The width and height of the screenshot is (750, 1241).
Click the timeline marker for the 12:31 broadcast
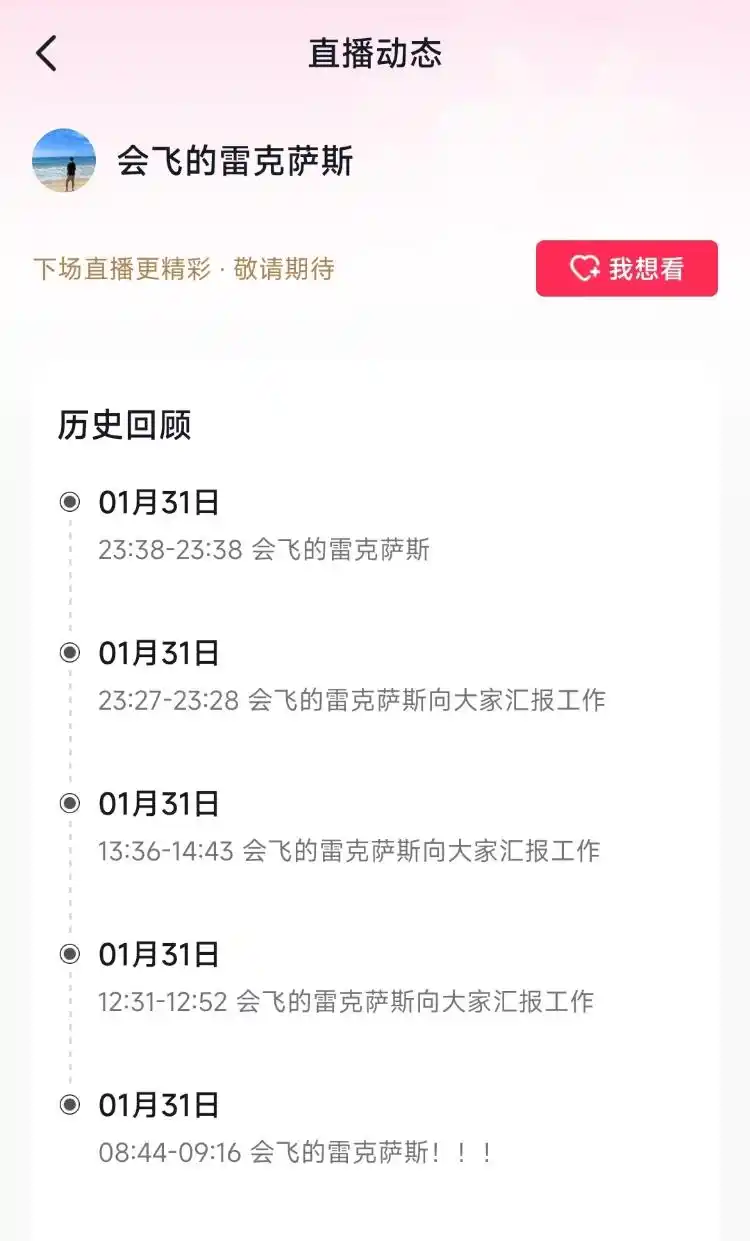pos(70,956)
